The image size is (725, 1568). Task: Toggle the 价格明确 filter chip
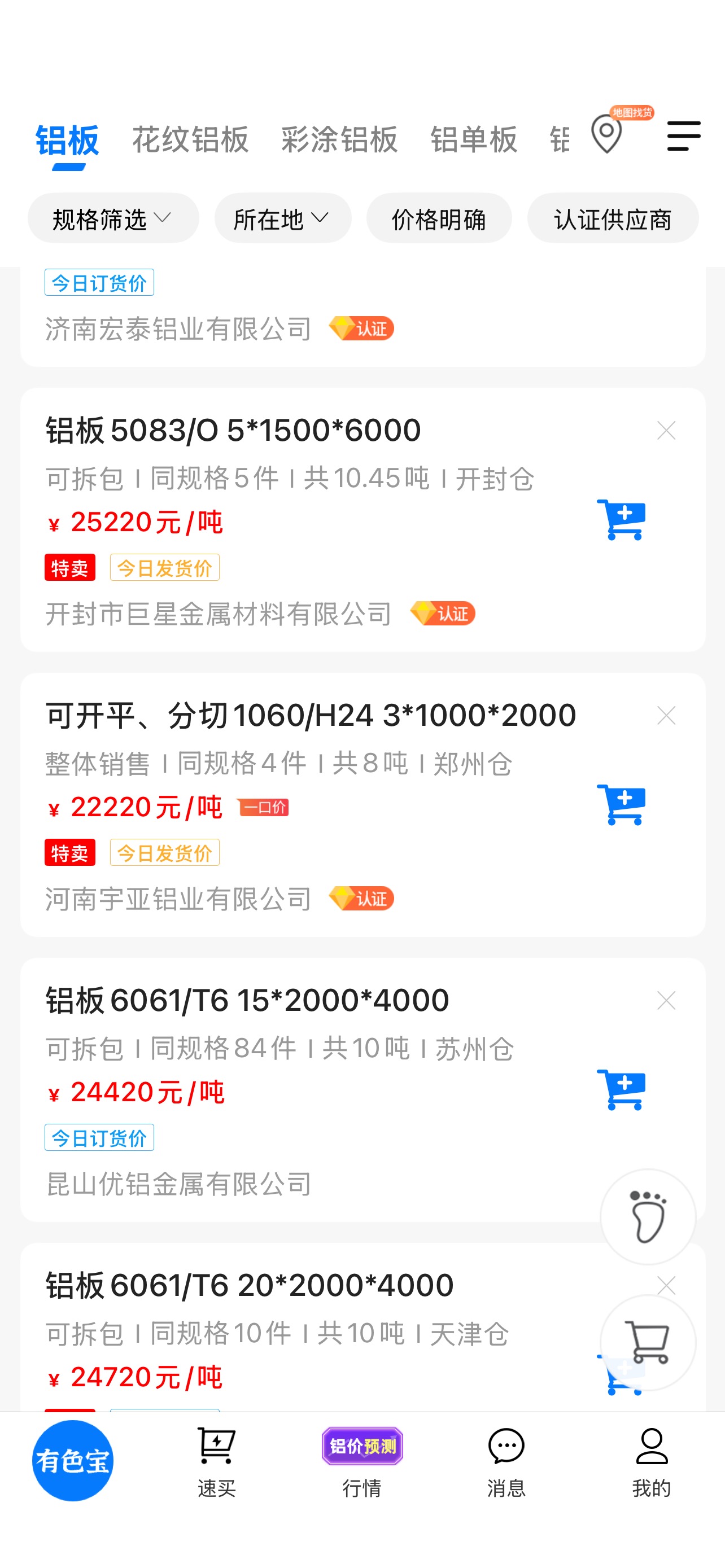tap(439, 218)
